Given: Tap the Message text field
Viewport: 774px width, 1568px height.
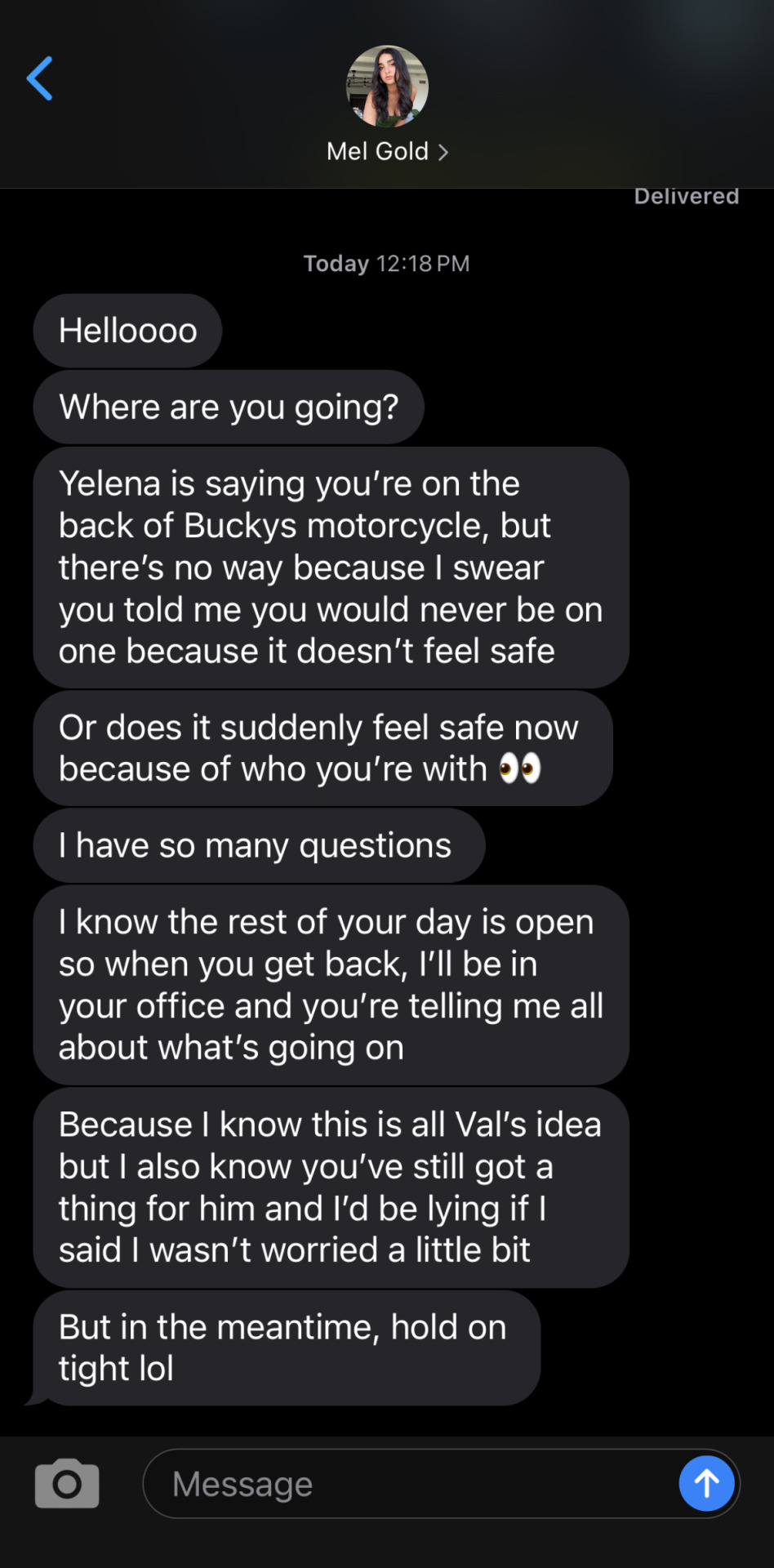Looking at the screenshot, I should pos(408,1484).
